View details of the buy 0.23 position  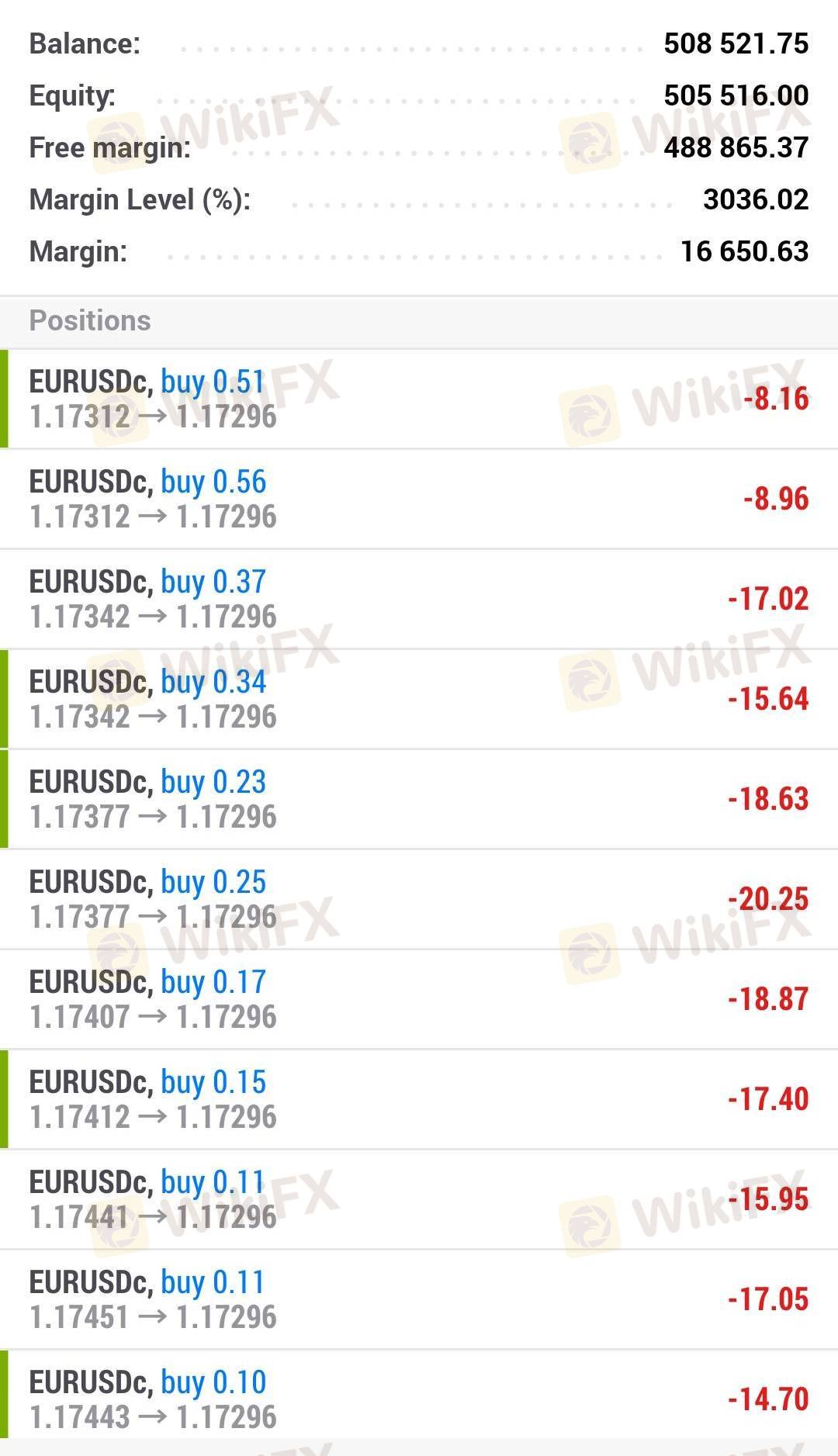pos(419,799)
